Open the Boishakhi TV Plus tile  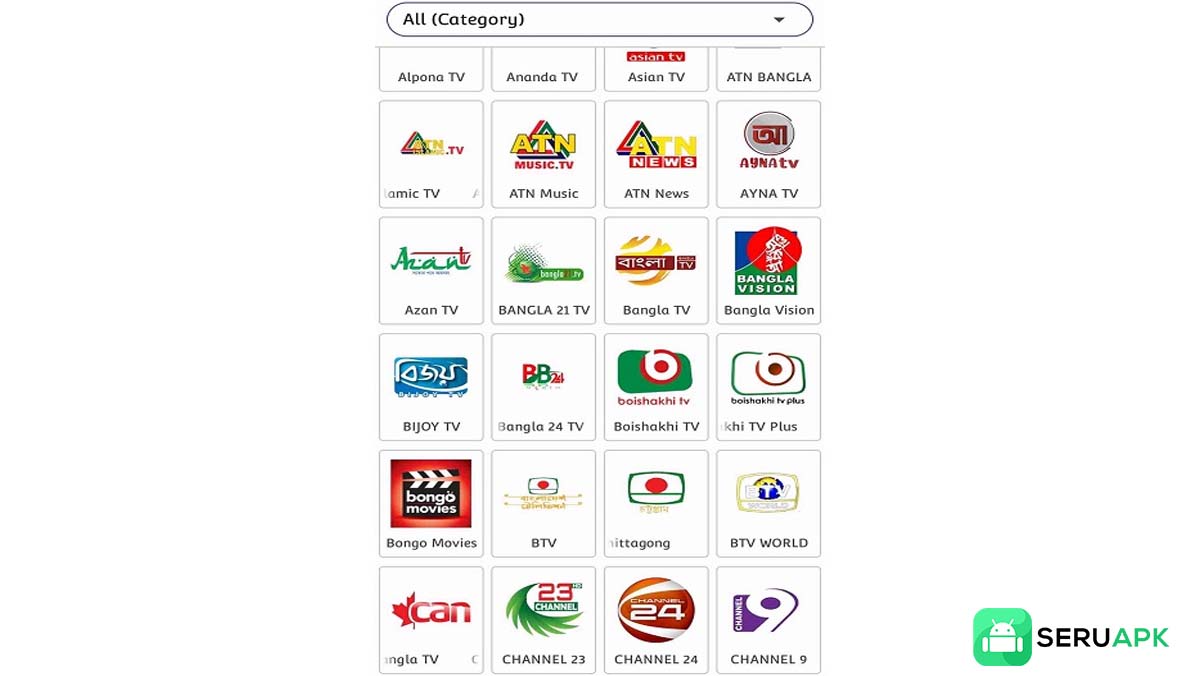[768, 387]
